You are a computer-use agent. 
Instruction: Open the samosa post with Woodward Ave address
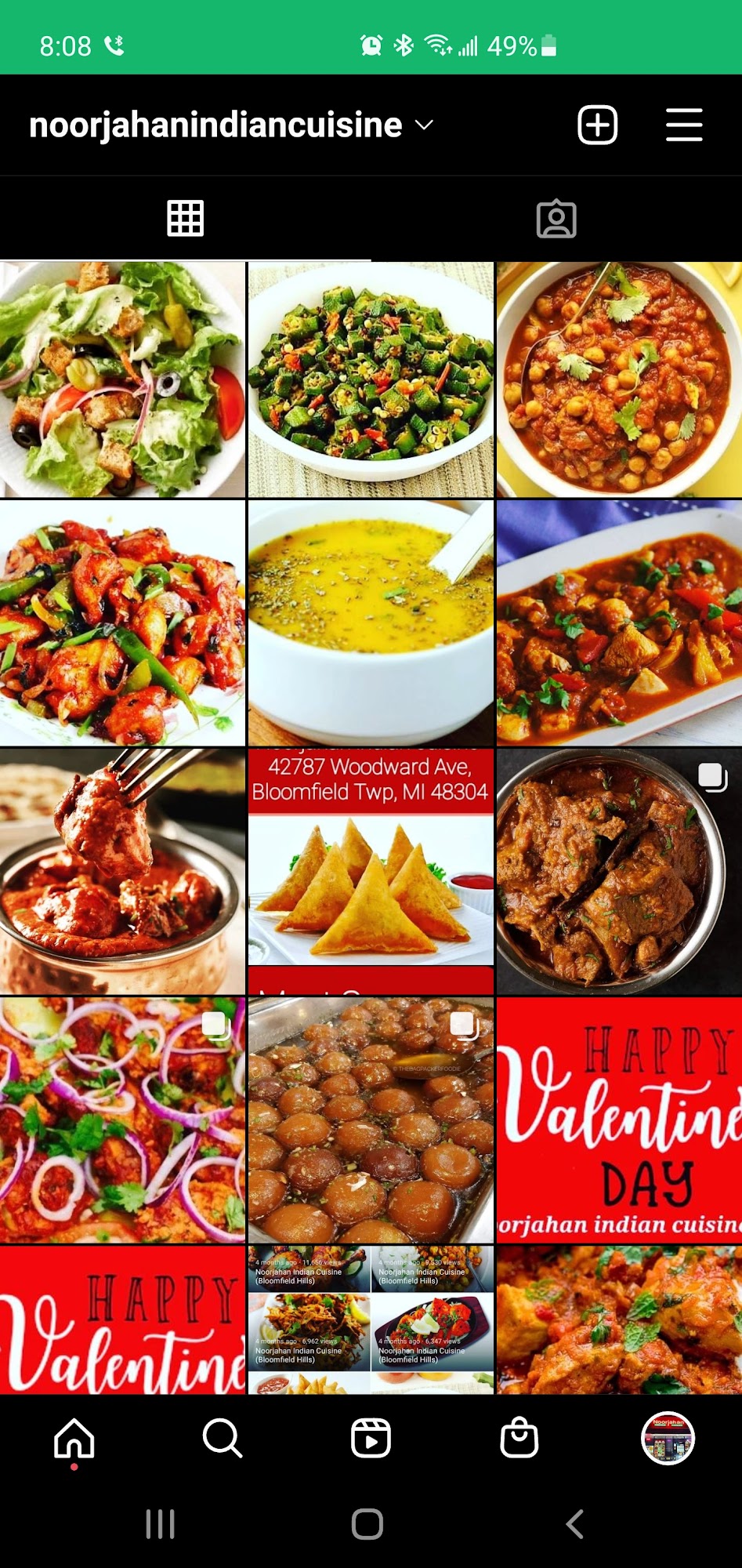pos(371,872)
